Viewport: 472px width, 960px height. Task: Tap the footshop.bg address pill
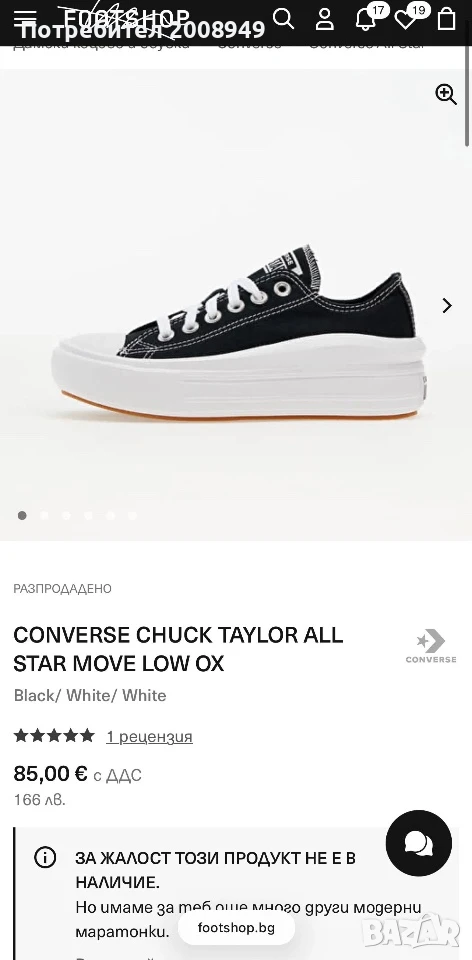[x=236, y=928]
